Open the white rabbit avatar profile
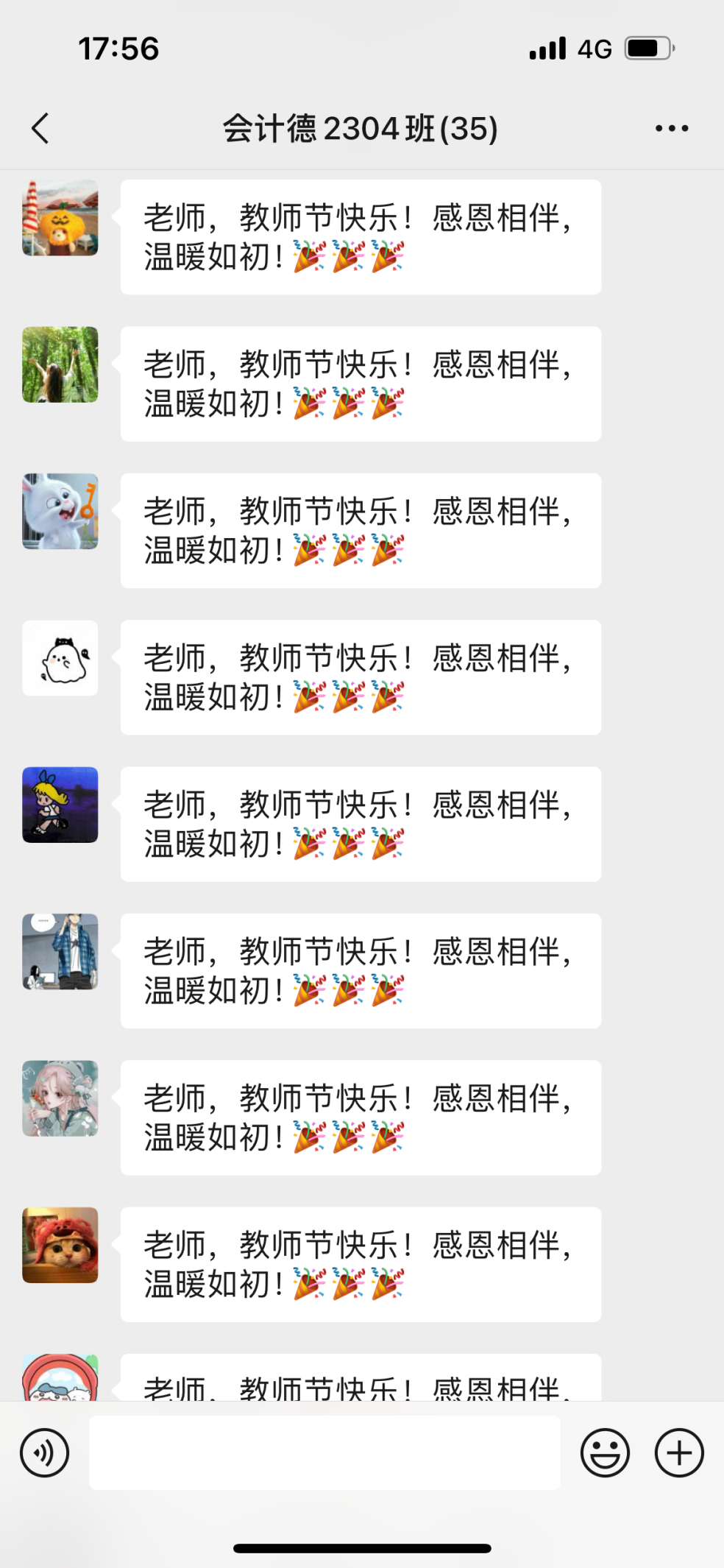 (x=60, y=511)
